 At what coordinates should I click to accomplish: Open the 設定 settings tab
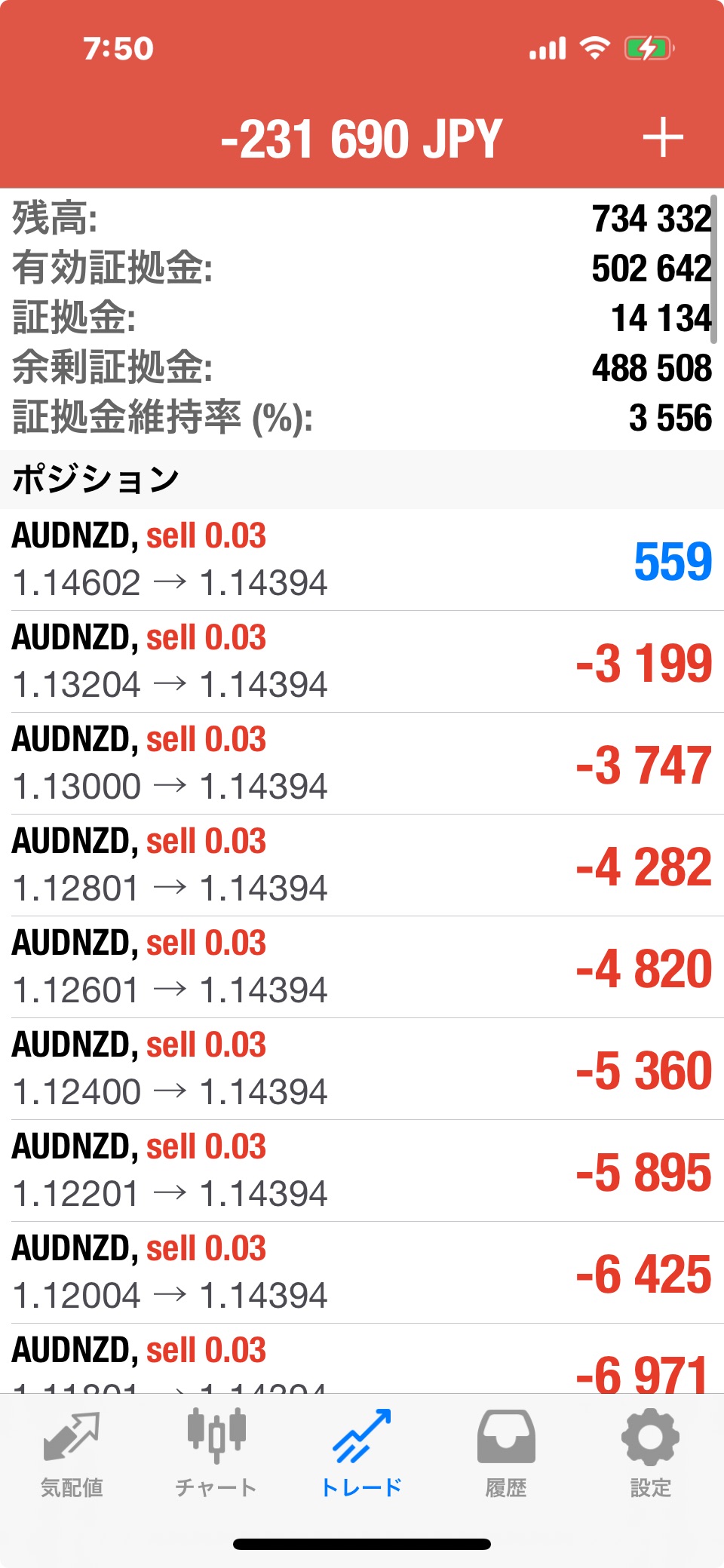point(650,1453)
